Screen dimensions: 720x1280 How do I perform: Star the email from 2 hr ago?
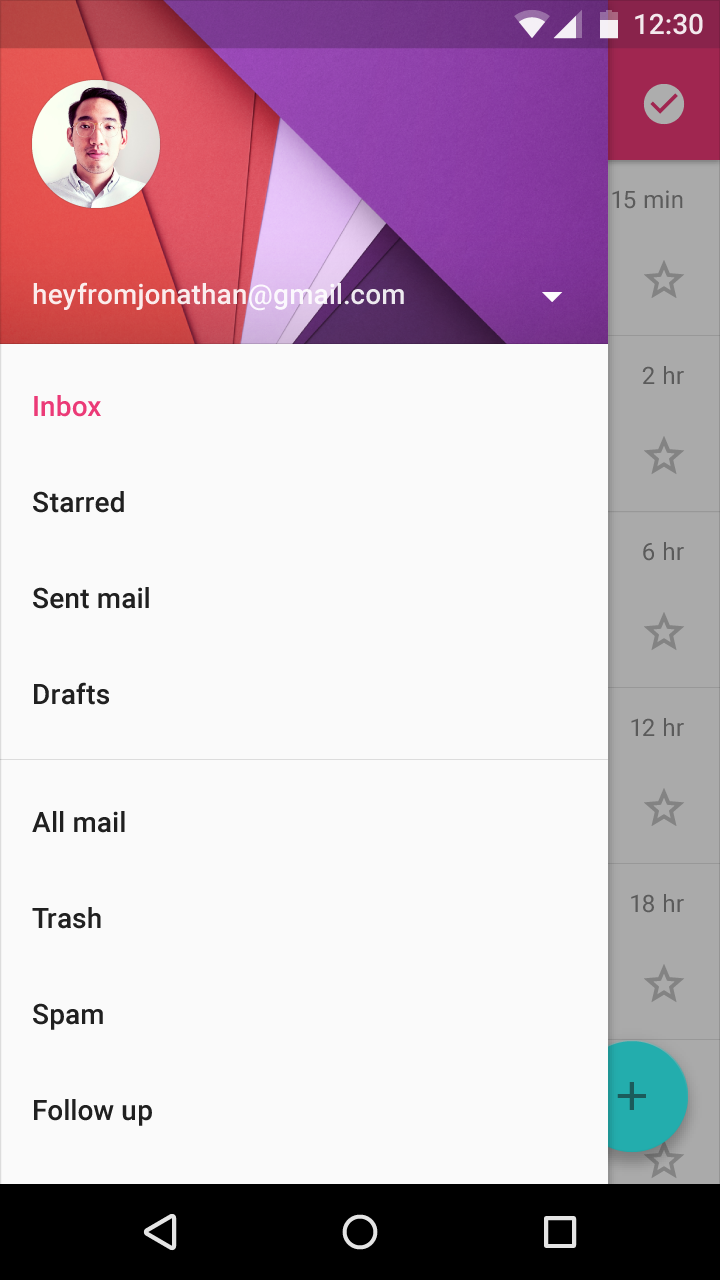coord(663,456)
